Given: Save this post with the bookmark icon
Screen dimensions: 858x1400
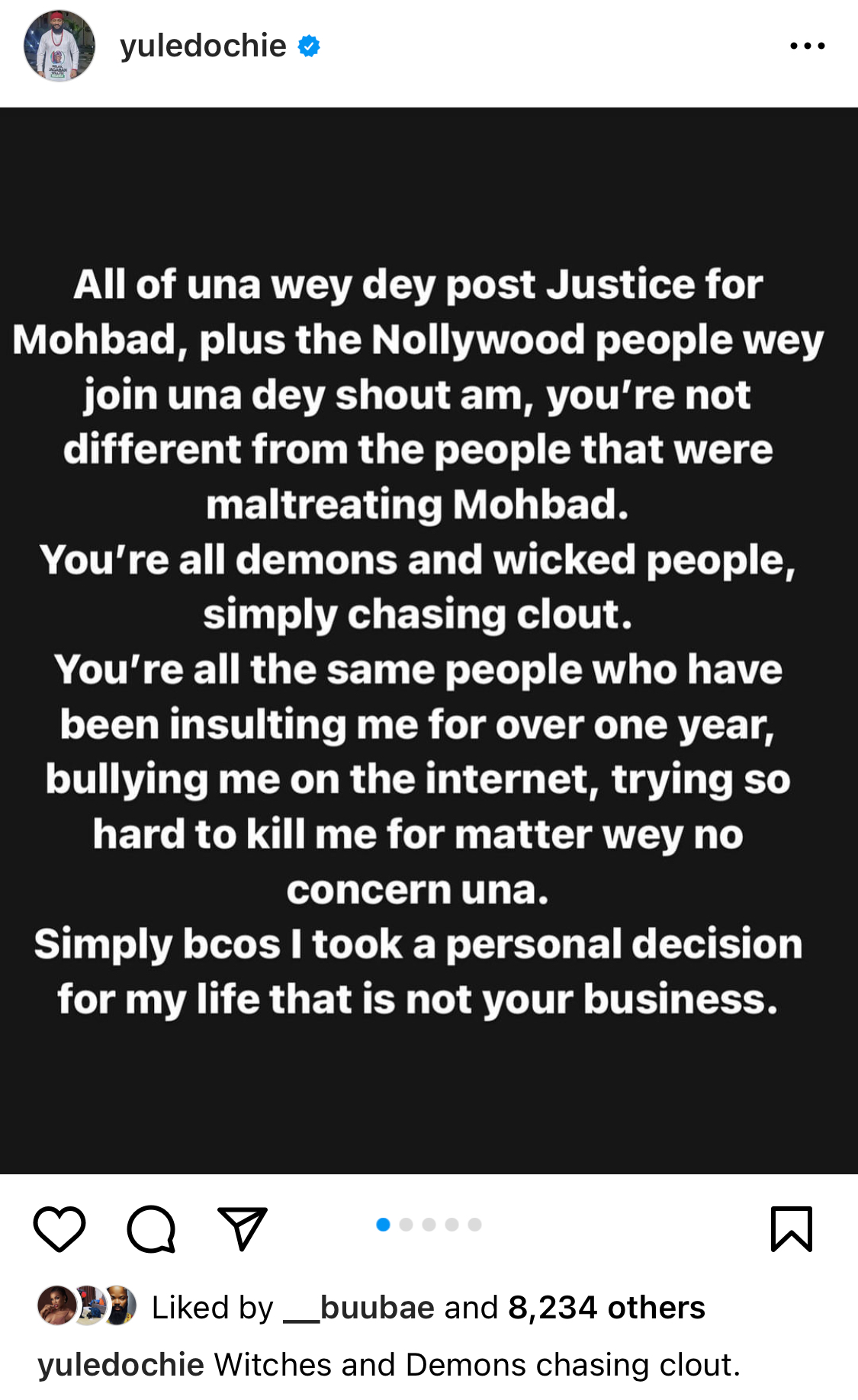Looking at the screenshot, I should click(791, 1228).
